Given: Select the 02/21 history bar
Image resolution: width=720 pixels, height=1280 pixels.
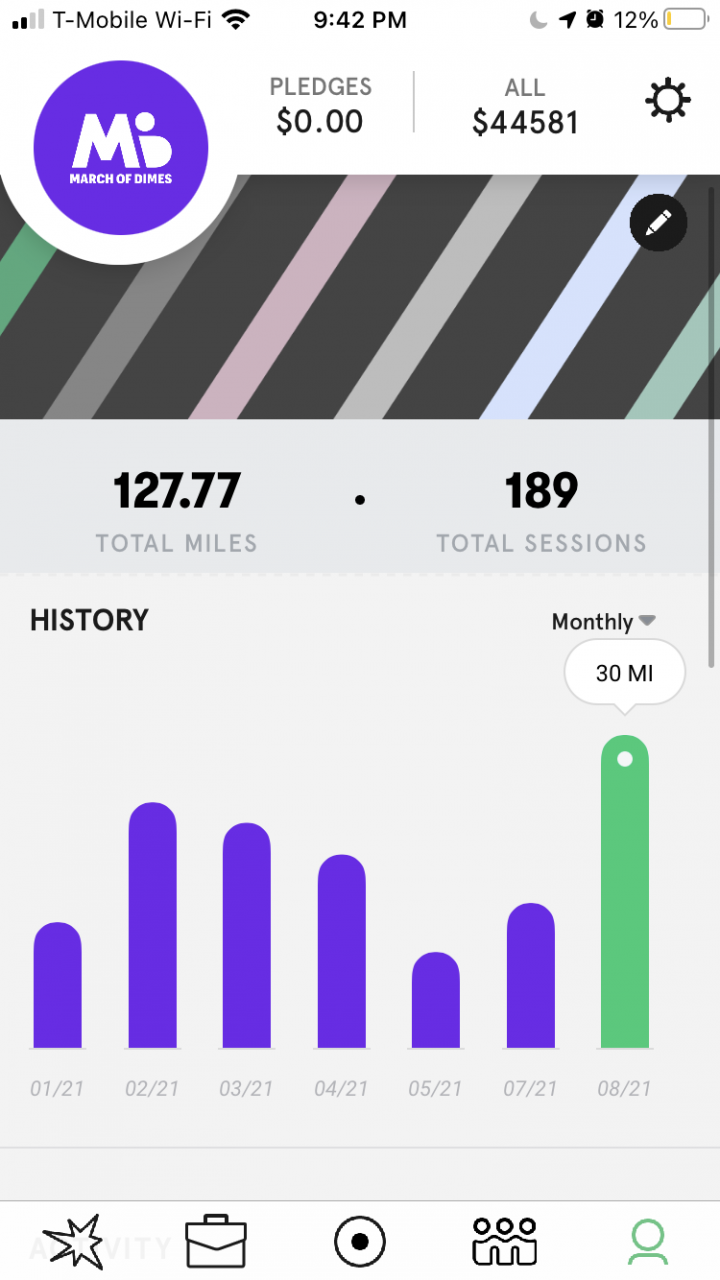Looking at the screenshot, I should [153, 925].
